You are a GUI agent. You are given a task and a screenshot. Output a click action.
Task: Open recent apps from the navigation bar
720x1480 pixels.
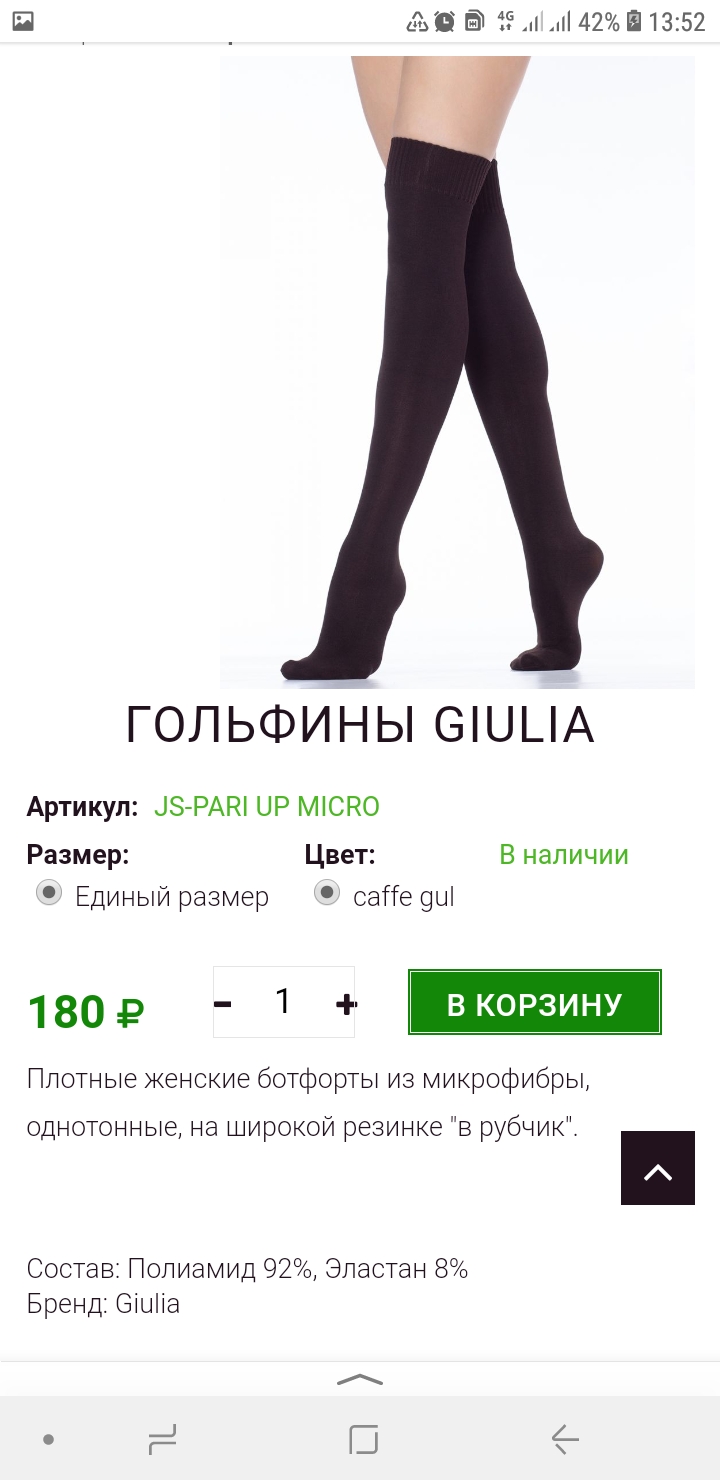click(162, 1440)
